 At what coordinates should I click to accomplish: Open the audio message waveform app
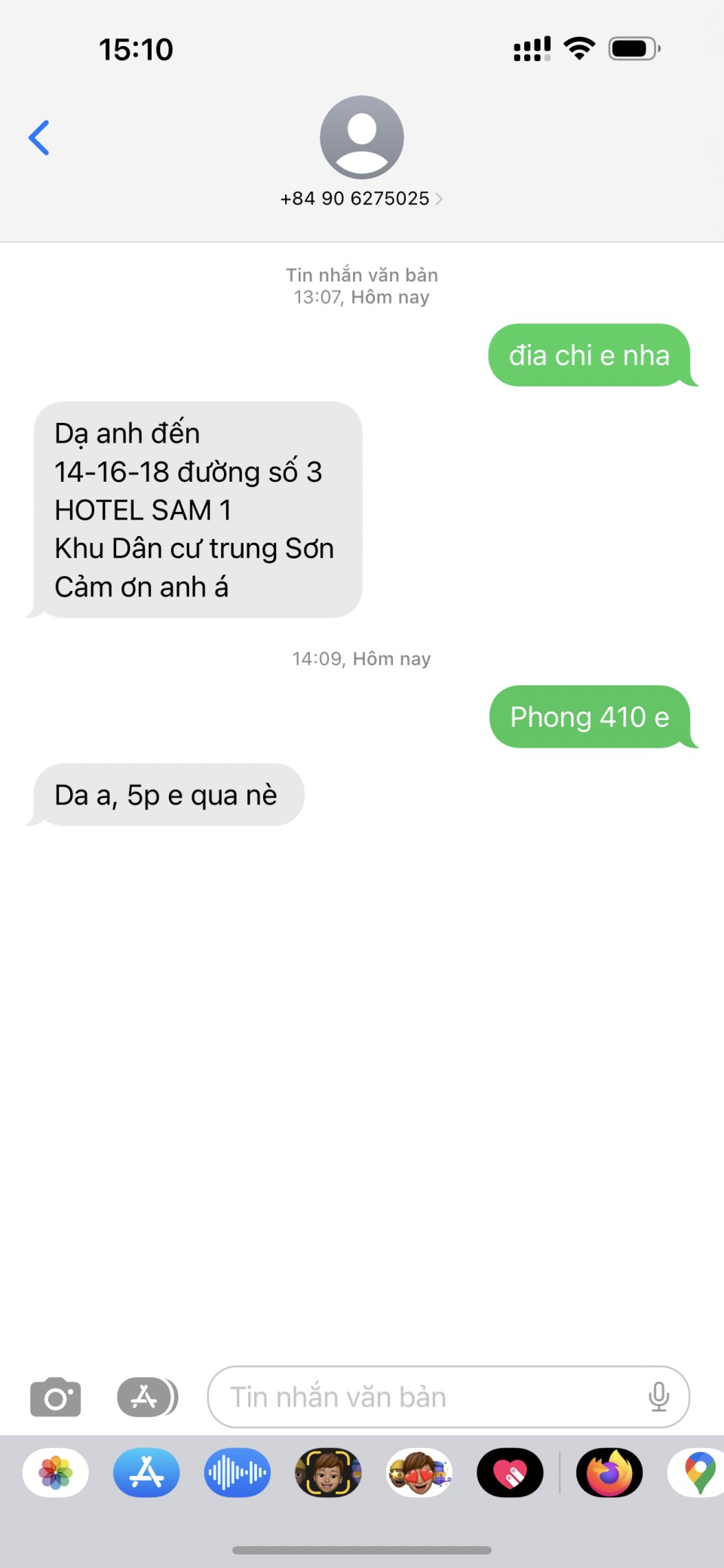[x=238, y=1472]
